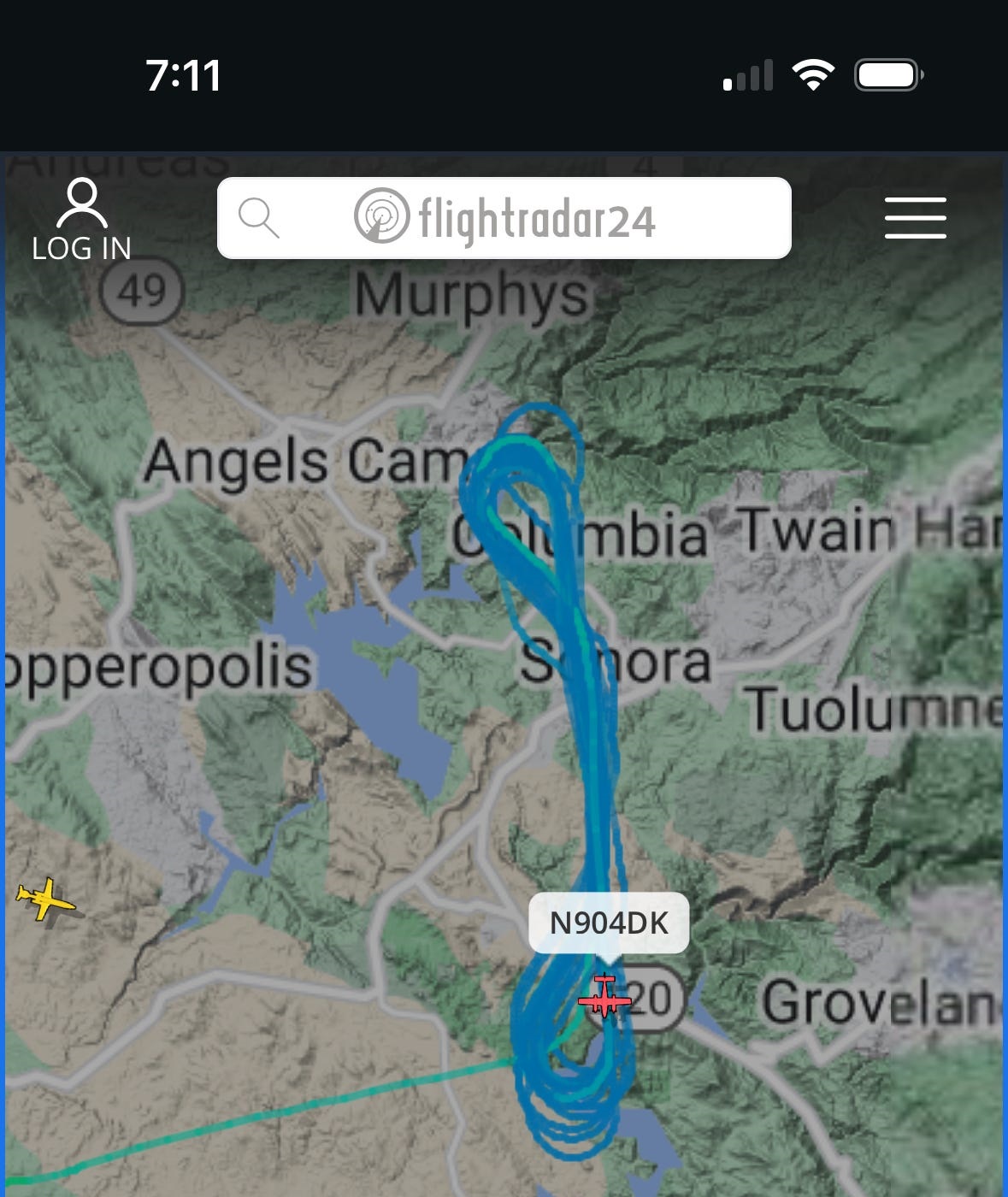The height and width of the screenshot is (1197, 1008).
Task: Tap the N904DK flight label
Action: point(609,923)
